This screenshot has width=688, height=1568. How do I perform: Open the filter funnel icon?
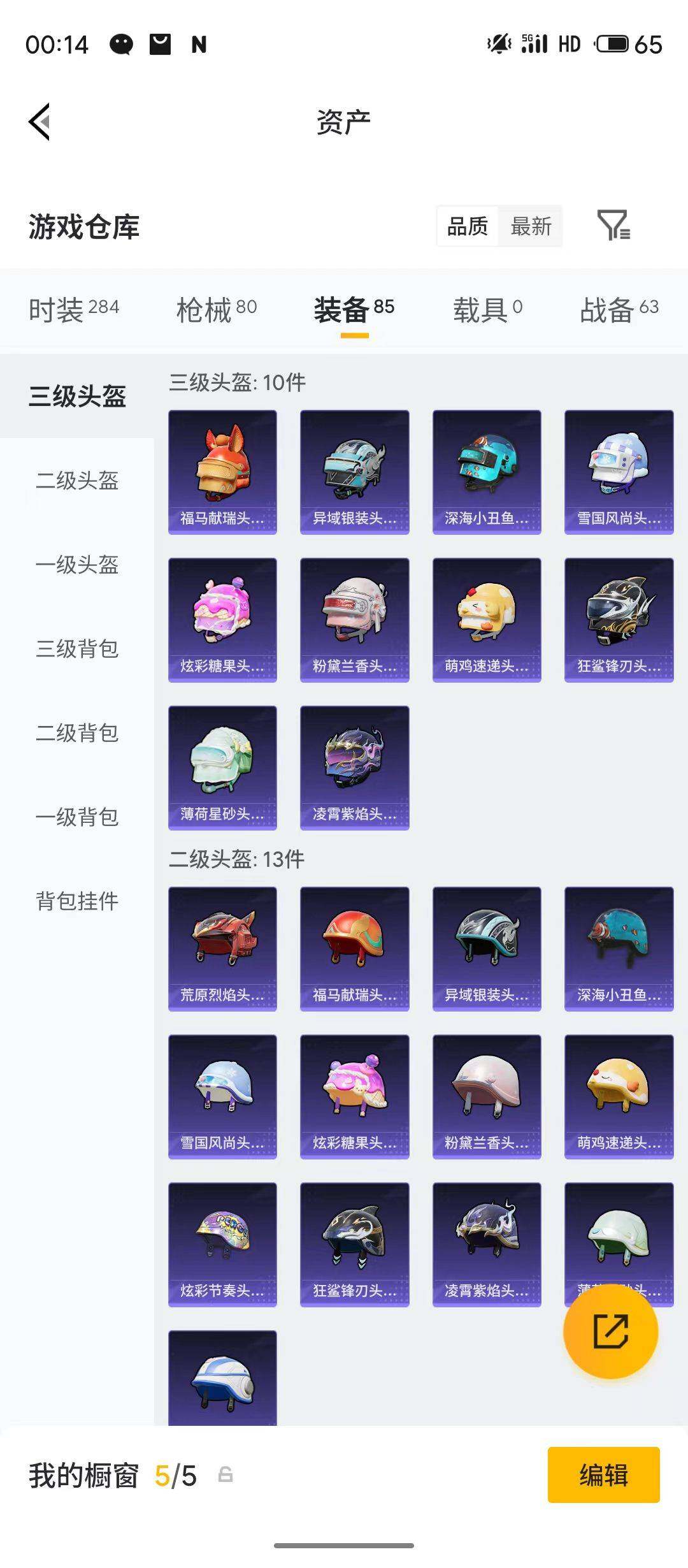tap(613, 227)
